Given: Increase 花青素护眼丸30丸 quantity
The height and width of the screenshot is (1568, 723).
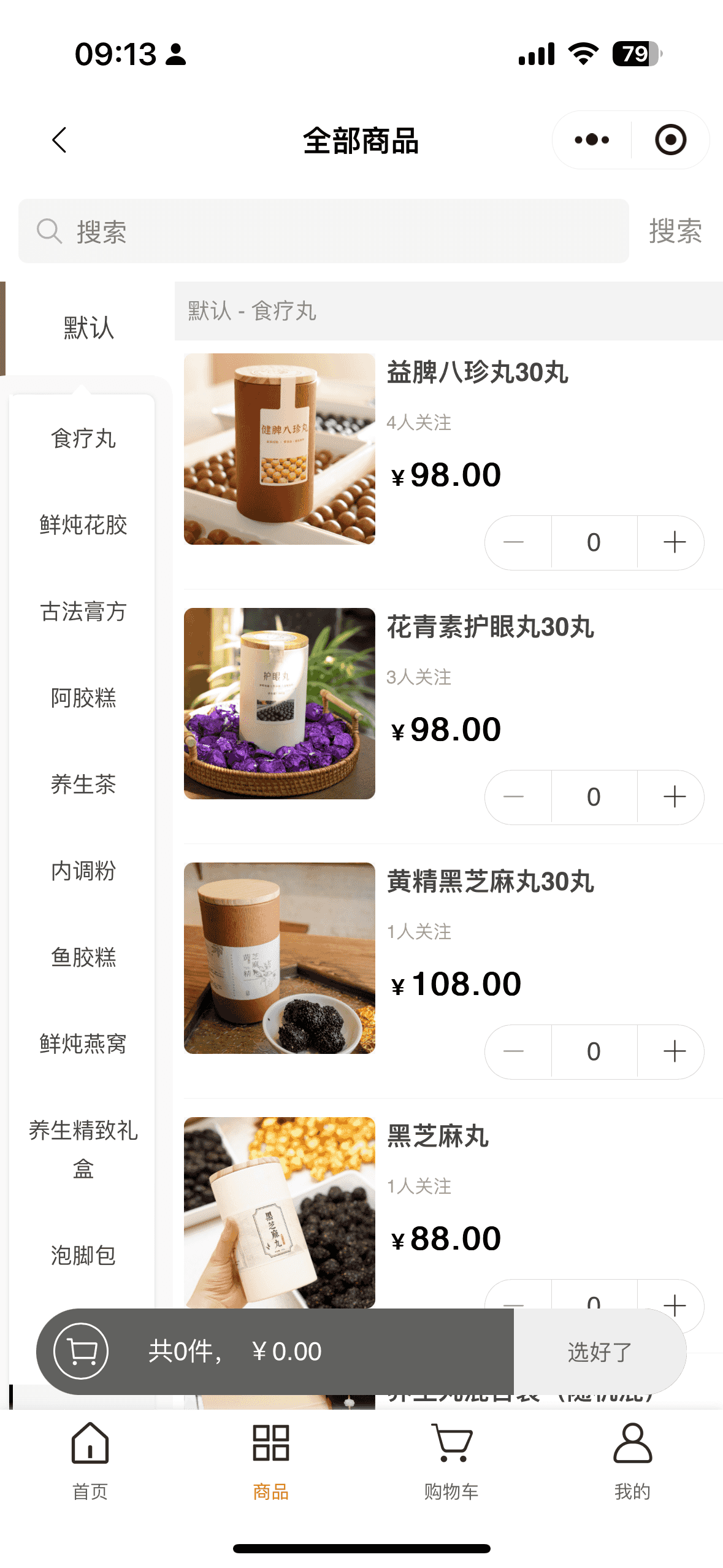Looking at the screenshot, I should (674, 797).
